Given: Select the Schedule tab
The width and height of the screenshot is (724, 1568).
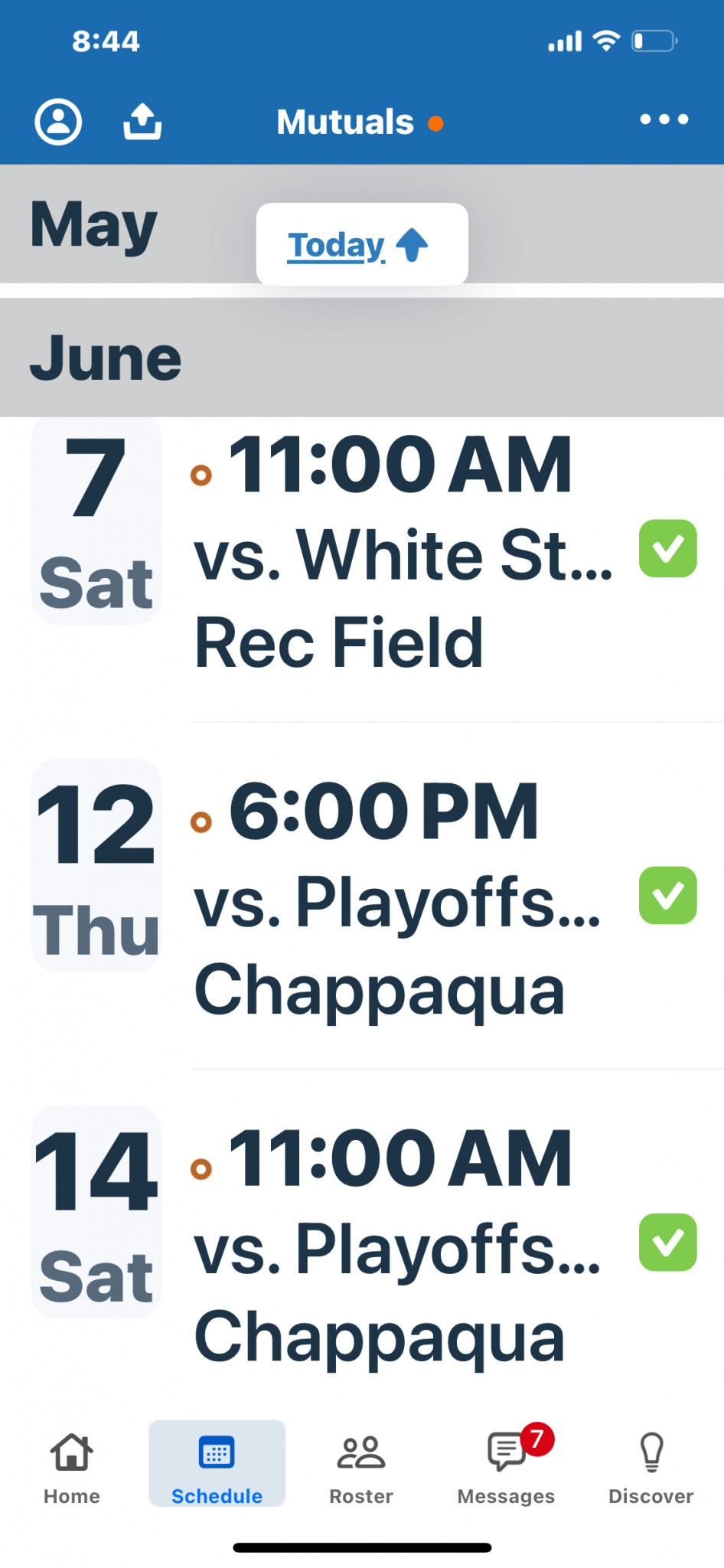Looking at the screenshot, I should click(x=217, y=1465).
